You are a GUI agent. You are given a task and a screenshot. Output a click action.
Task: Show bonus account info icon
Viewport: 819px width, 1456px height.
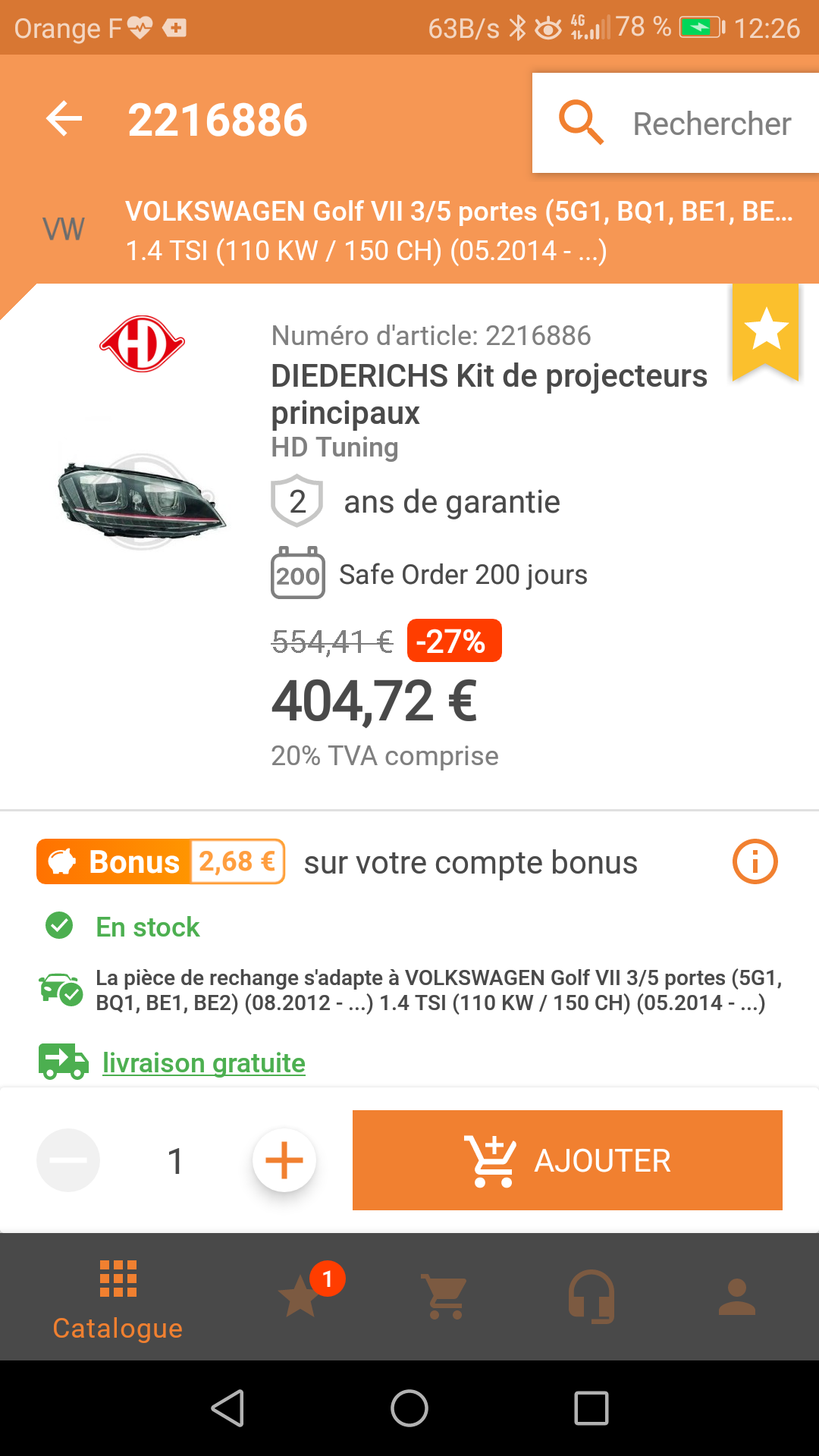[755, 861]
